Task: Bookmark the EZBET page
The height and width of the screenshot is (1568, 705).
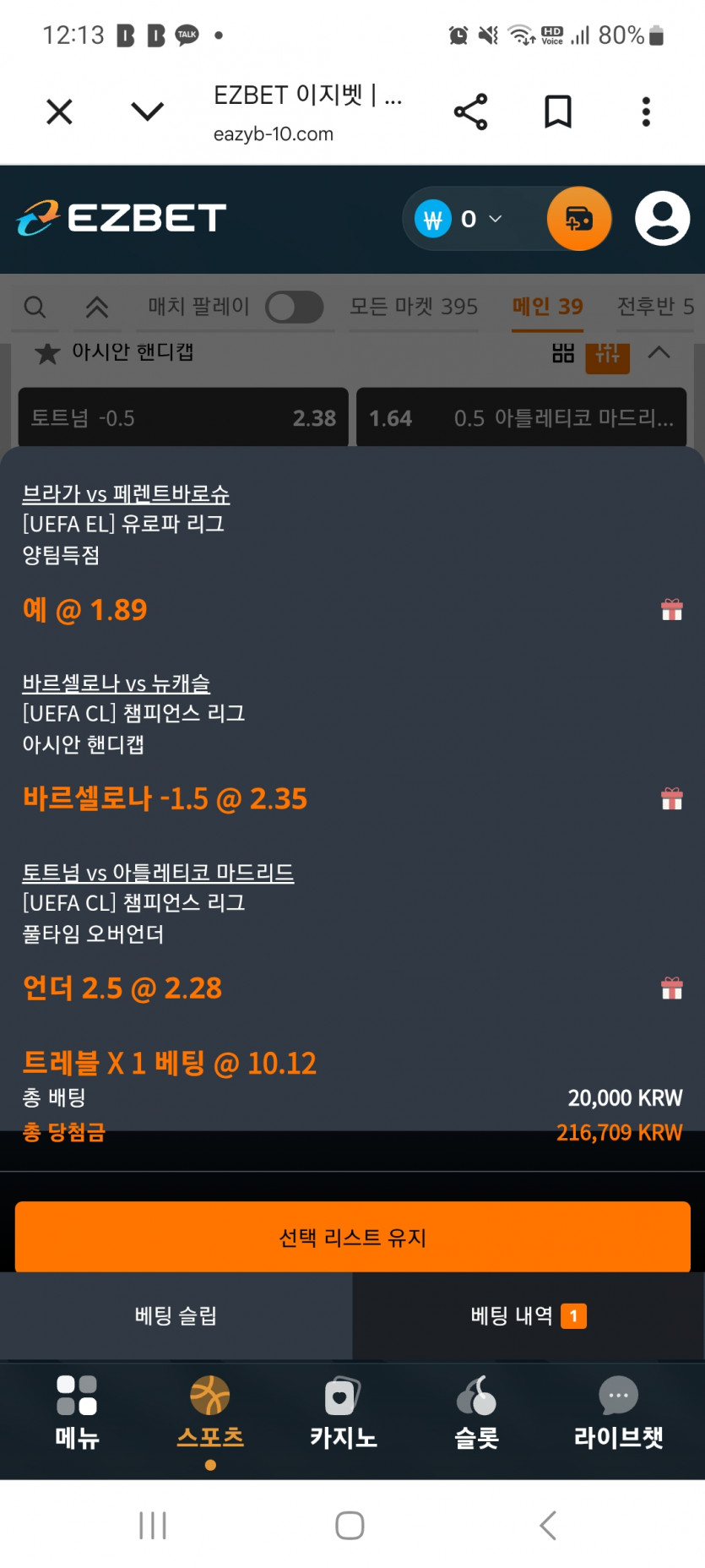Action: [558, 112]
